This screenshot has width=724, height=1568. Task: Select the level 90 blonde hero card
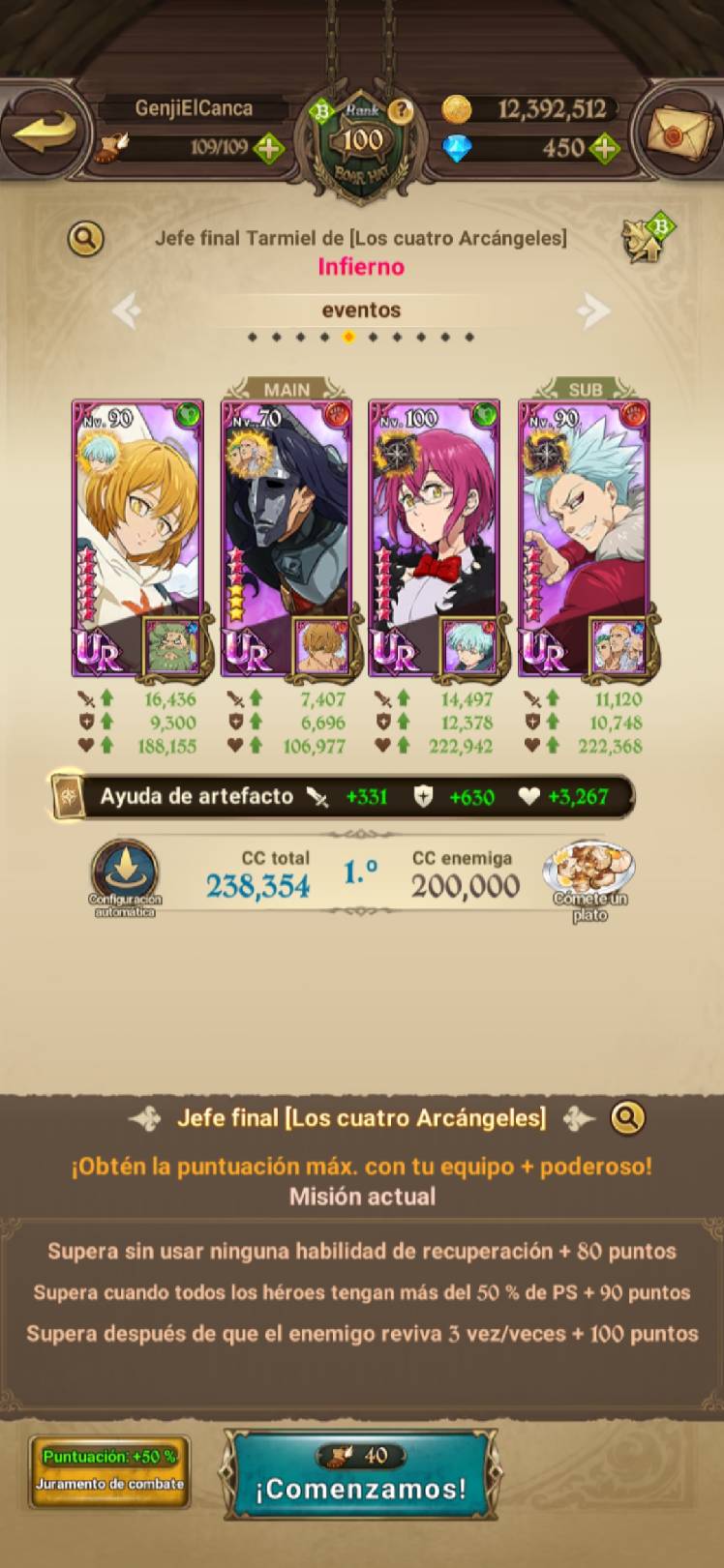137,538
